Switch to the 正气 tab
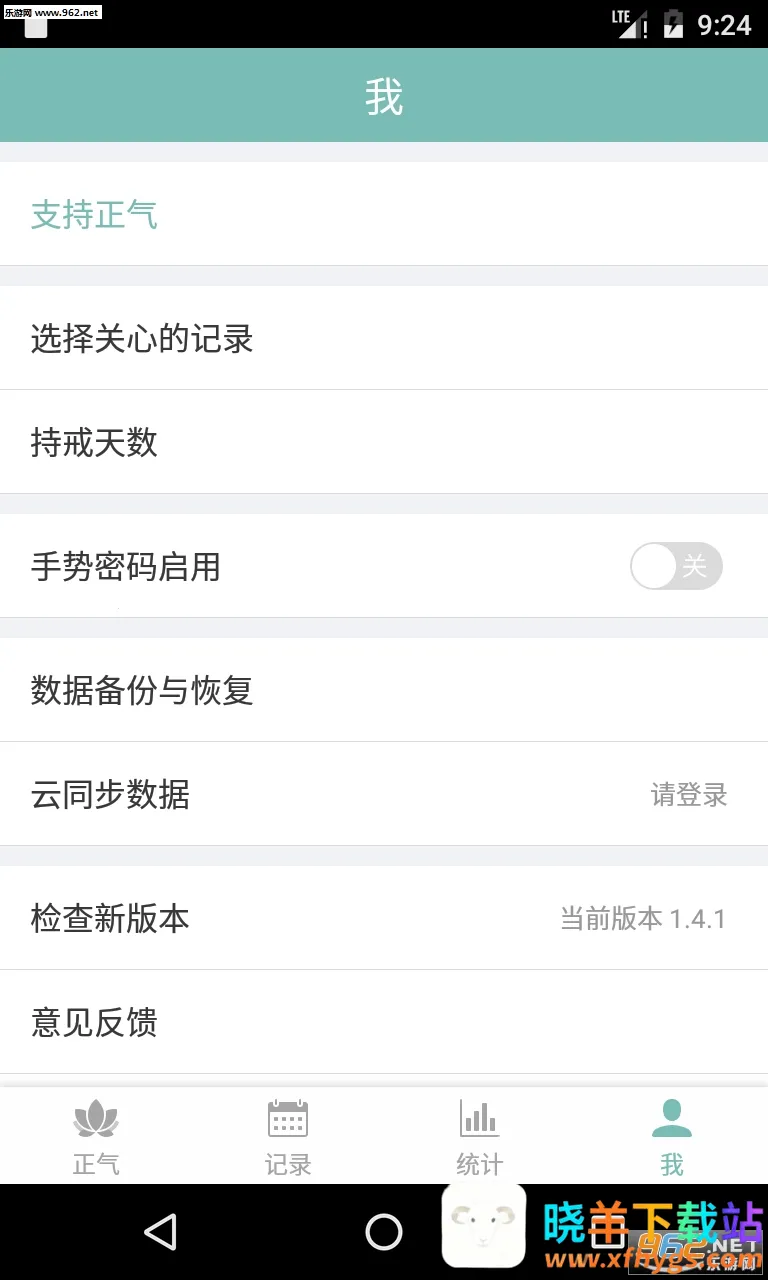Viewport: 768px width, 1280px height. (96, 1136)
